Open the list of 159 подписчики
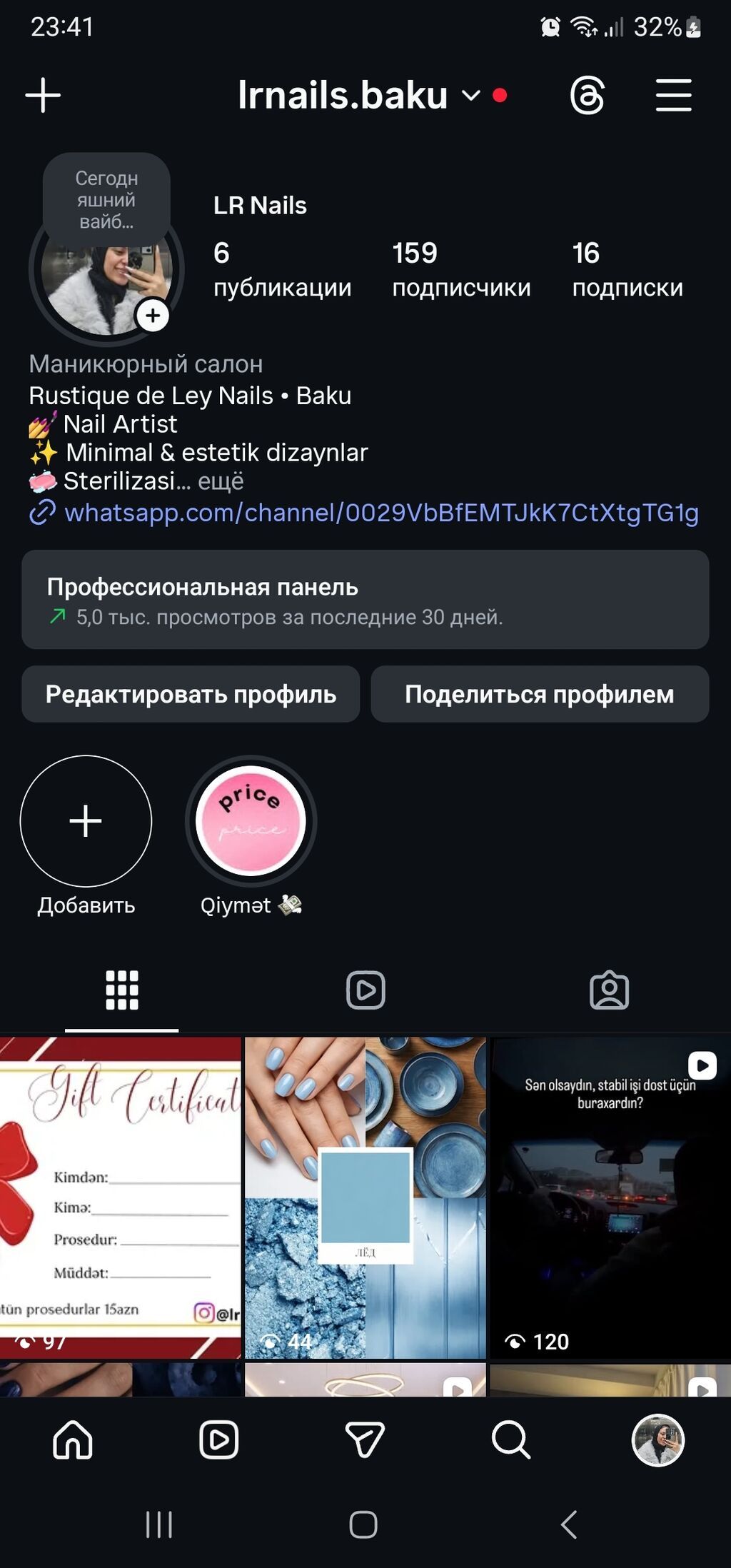The height and width of the screenshot is (1568, 731). pos(460,270)
